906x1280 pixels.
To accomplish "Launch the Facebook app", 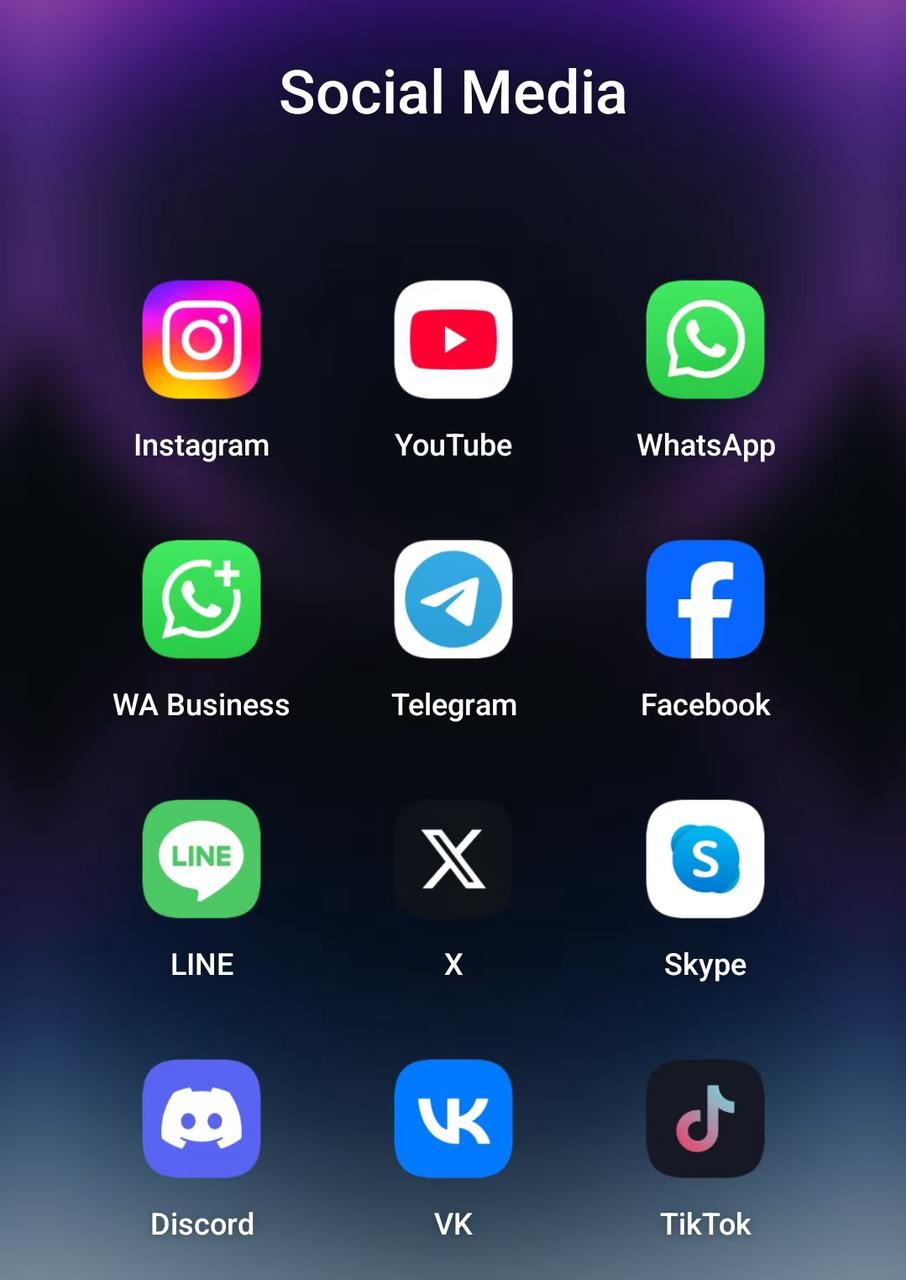I will [705, 599].
